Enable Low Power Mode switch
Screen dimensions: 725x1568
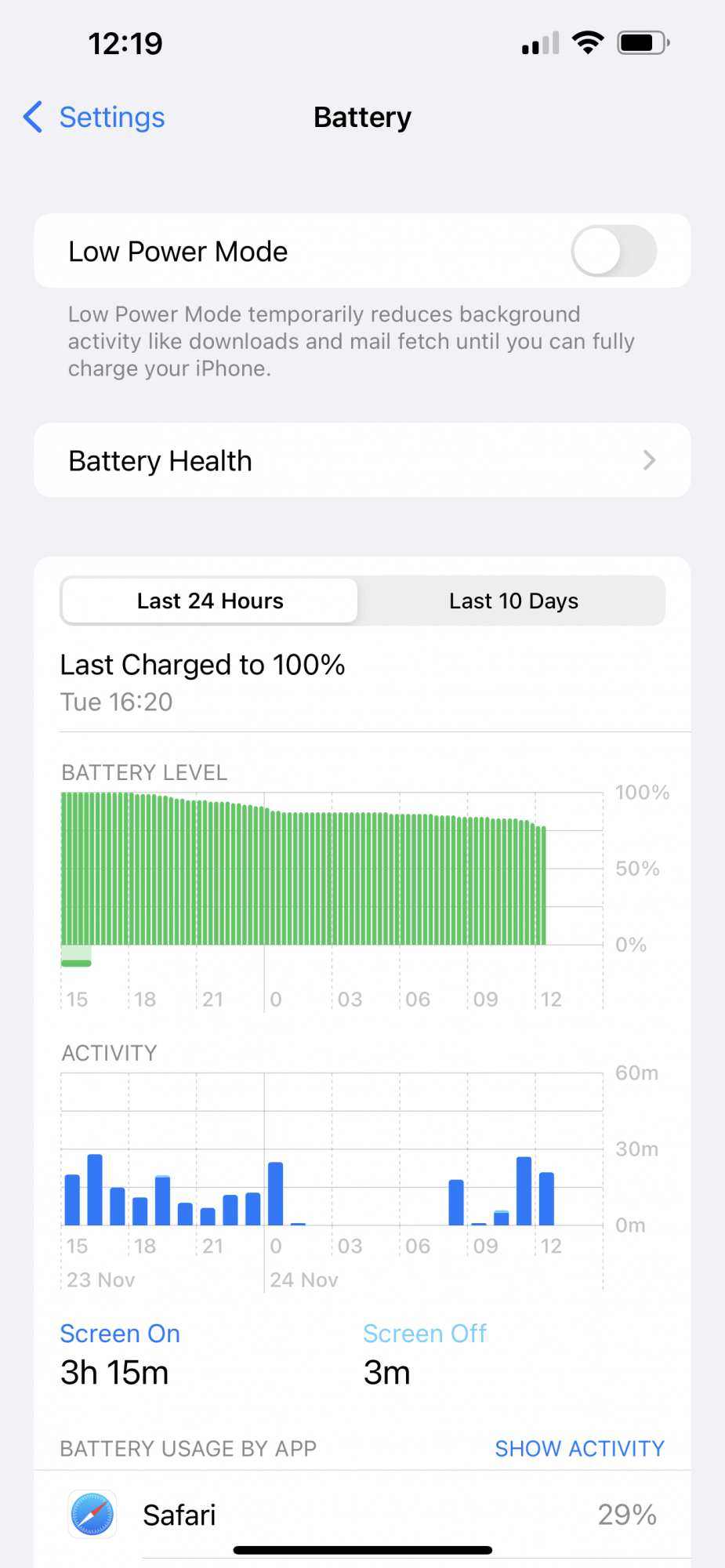pos(614,252)
